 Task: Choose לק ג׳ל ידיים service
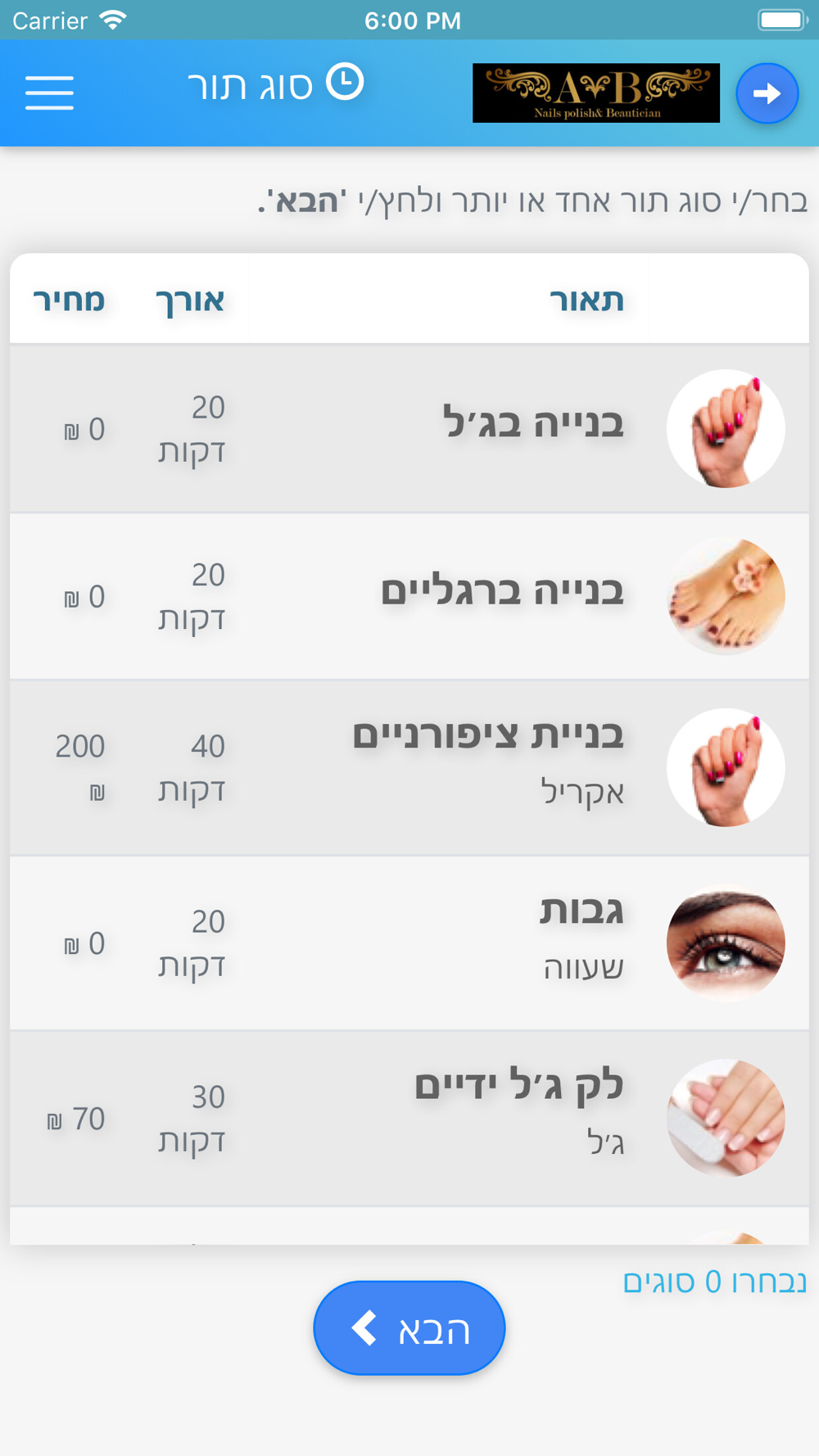(x=409, y=1118)
